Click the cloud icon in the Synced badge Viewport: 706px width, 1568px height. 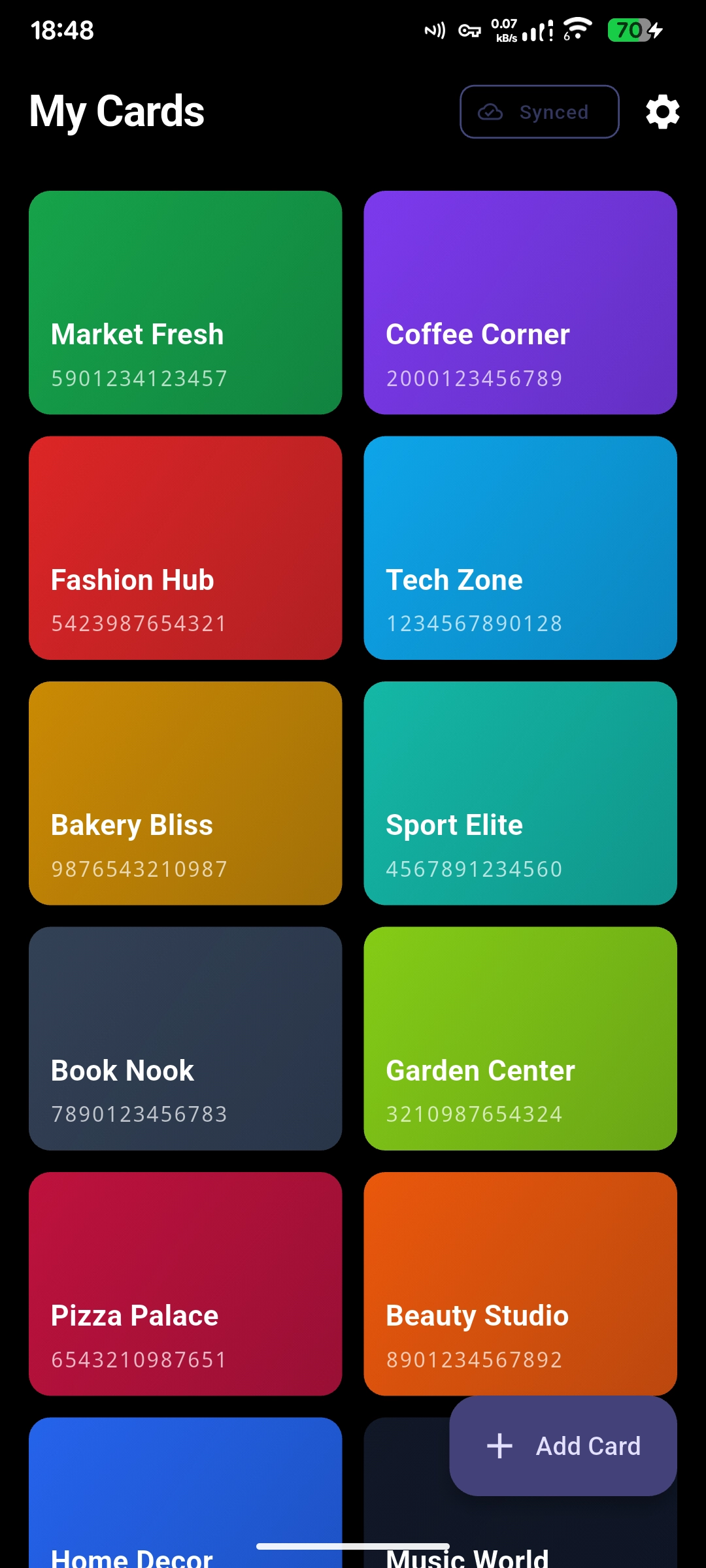coord(490,112)
